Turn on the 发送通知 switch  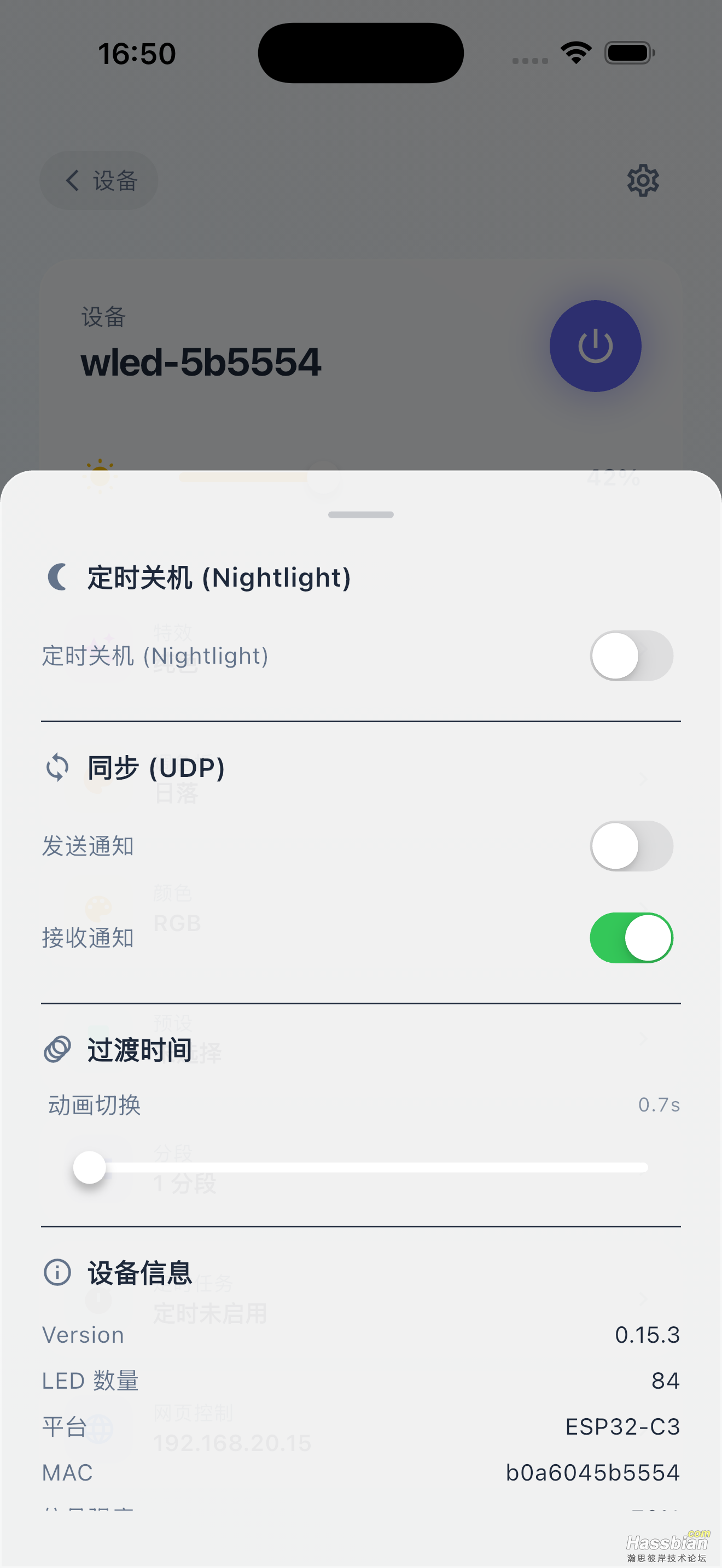click(x=631, y=846)
